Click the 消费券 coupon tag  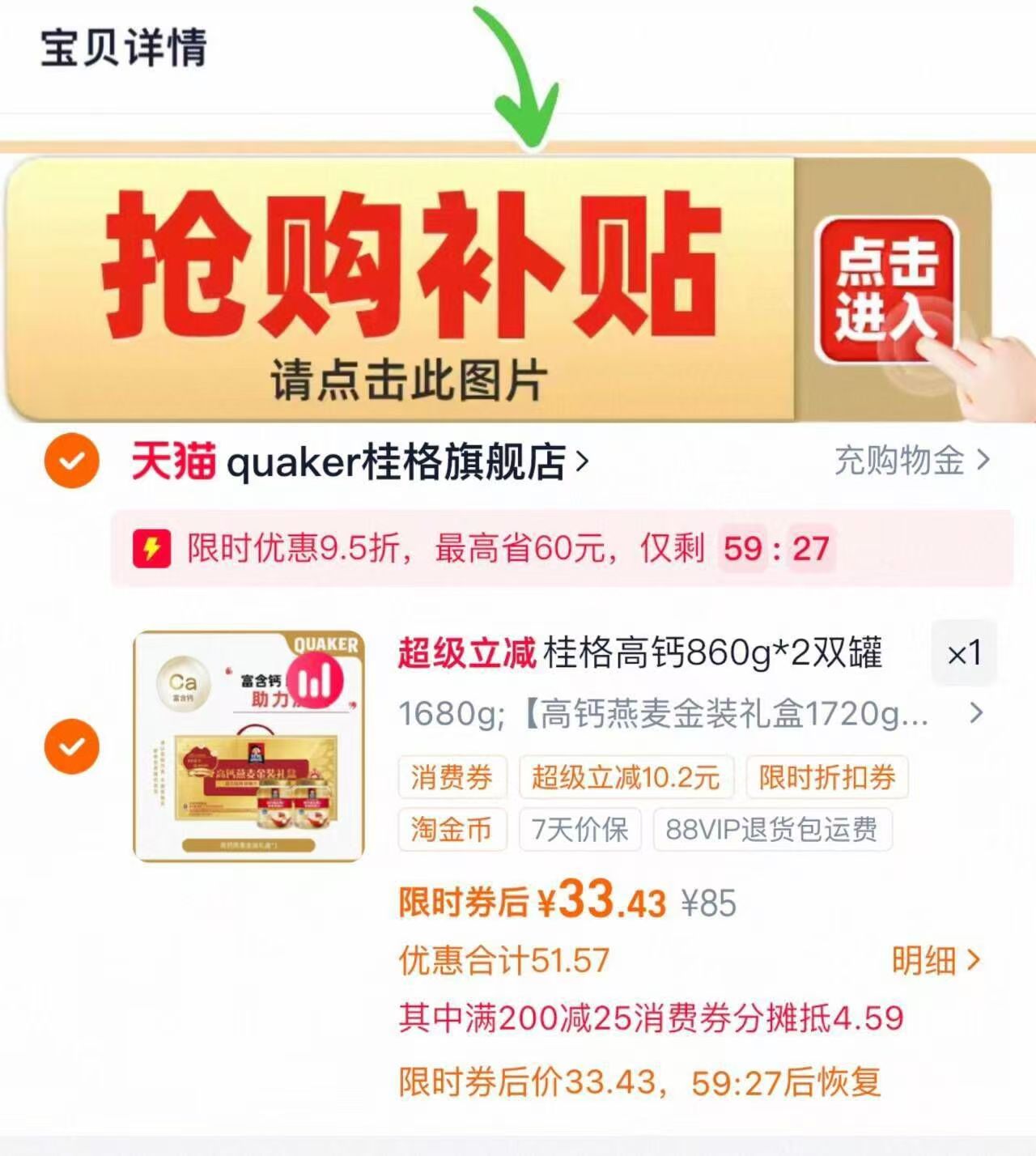[451, 776]
